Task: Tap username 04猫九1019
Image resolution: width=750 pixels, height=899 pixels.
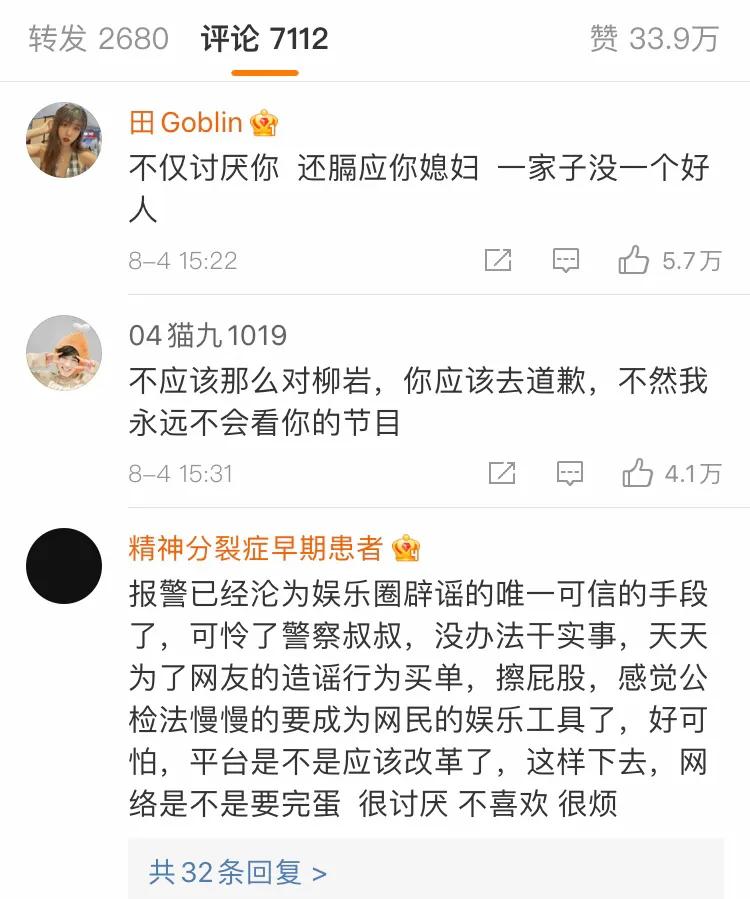Action: pos(207,335)
